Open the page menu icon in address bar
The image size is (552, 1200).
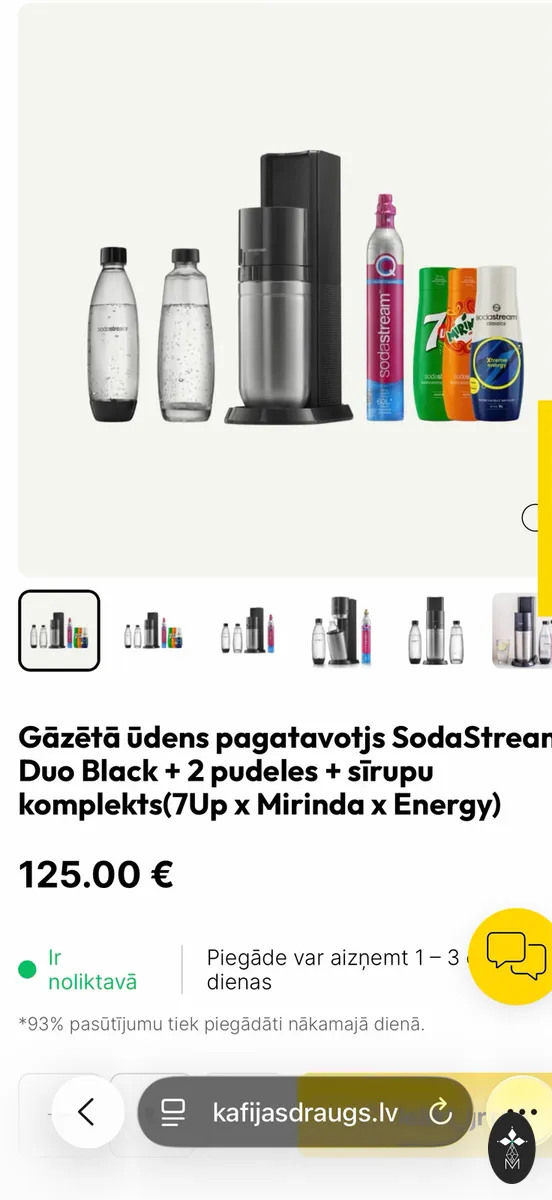pos(173,1112)
